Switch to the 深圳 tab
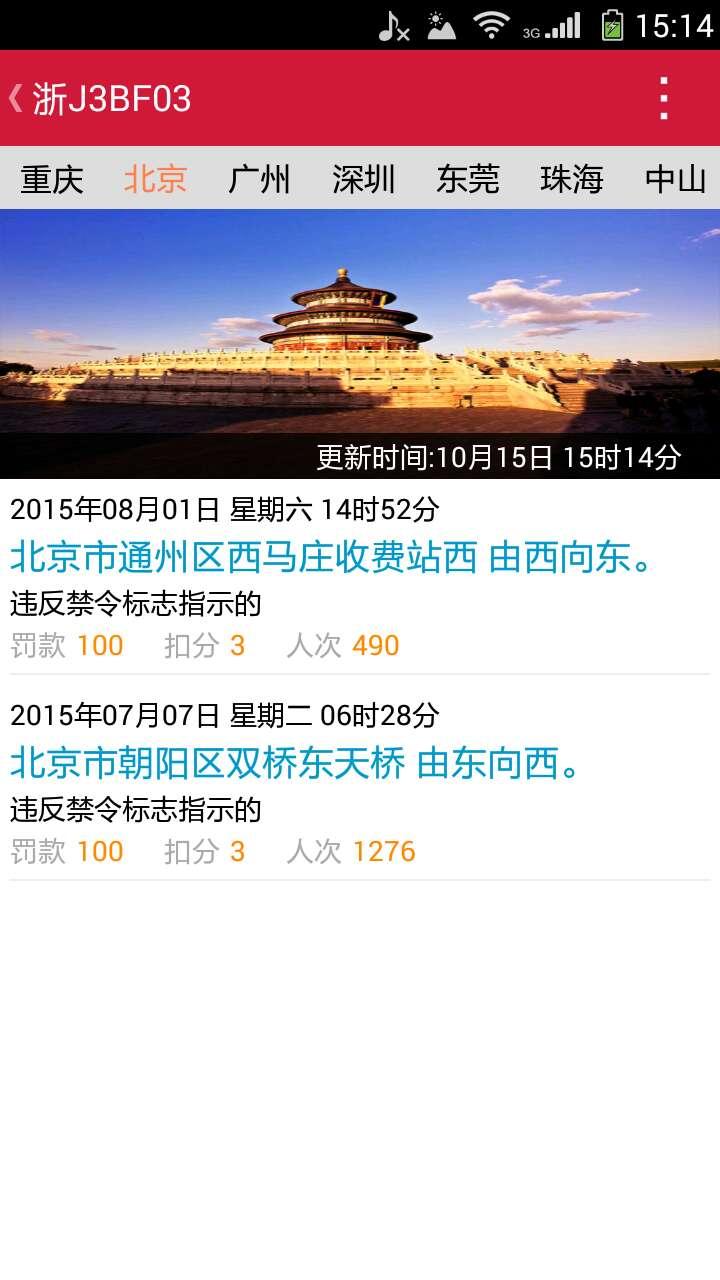The width and height of the screenshot is (720, 1280). 363,178
